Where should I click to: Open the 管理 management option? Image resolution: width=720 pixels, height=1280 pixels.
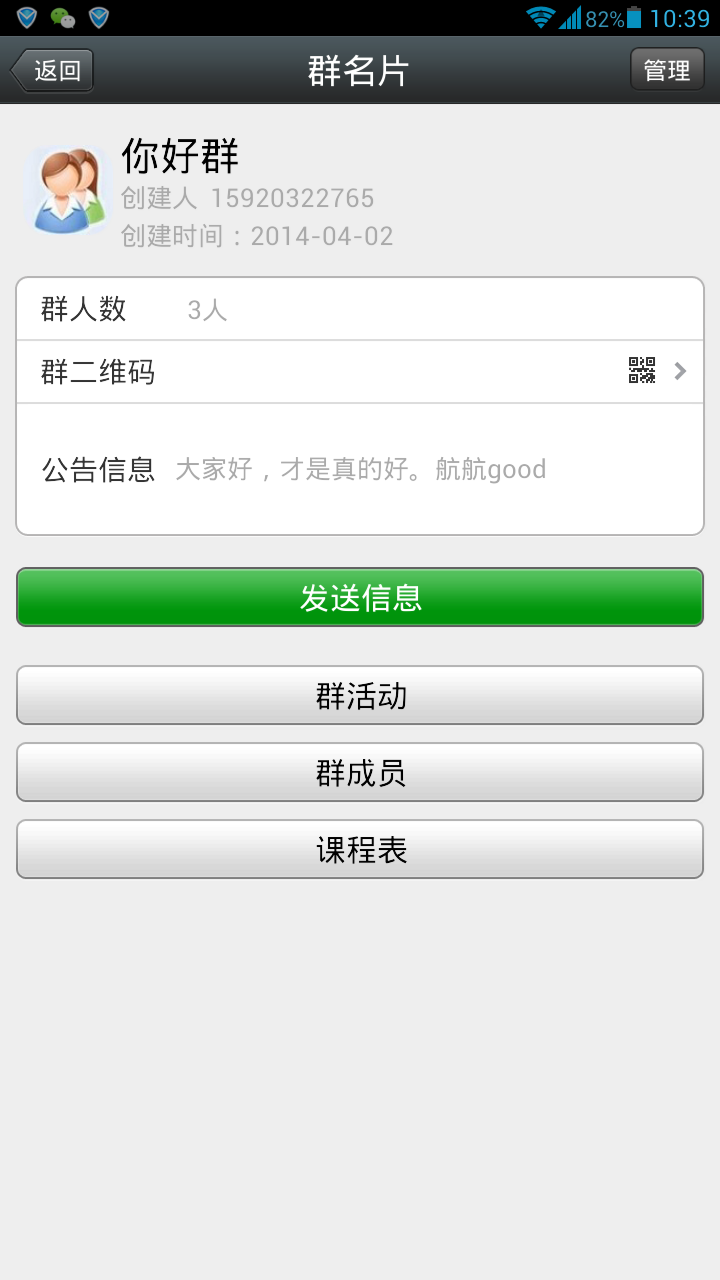667,70
